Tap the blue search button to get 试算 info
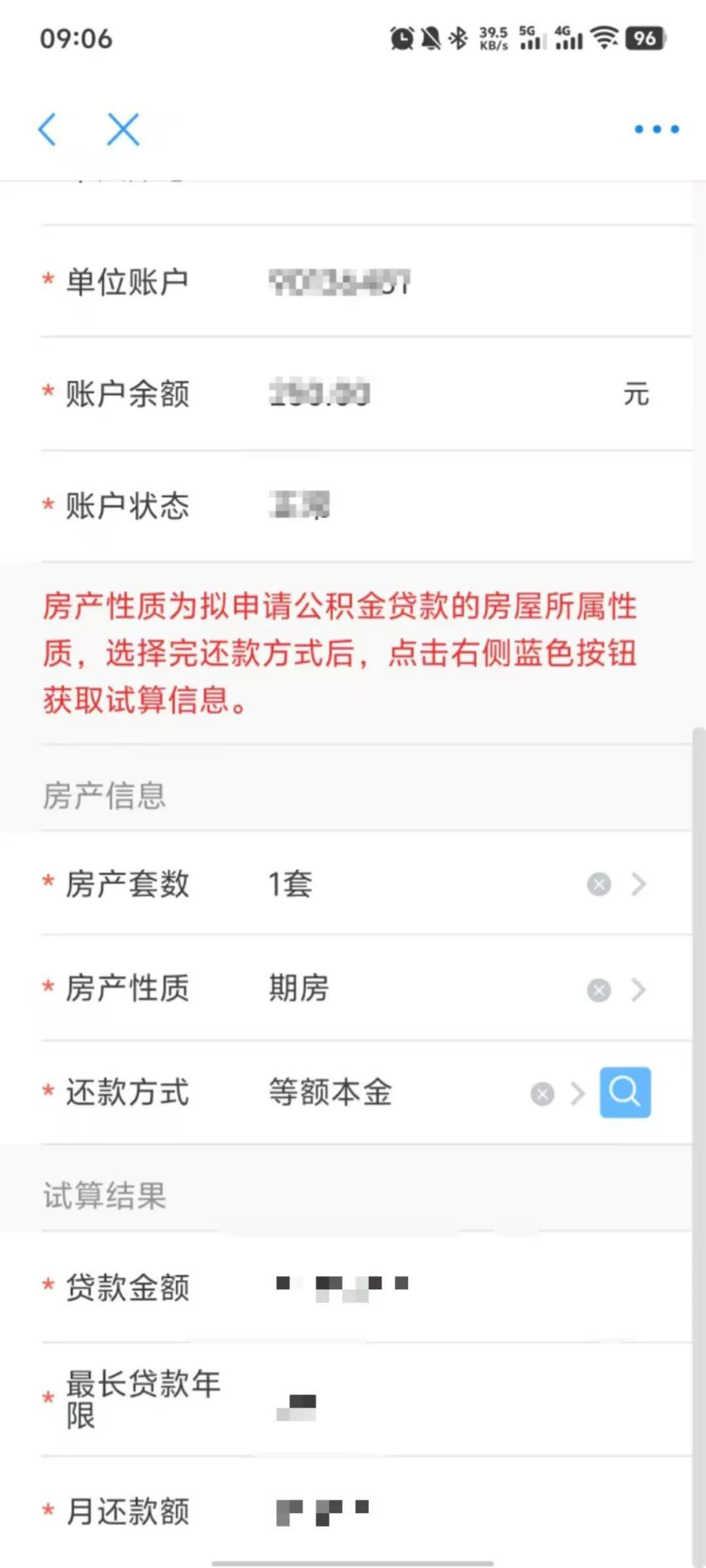Viewport: 706px width, 1568px height. click(626, 1092)
